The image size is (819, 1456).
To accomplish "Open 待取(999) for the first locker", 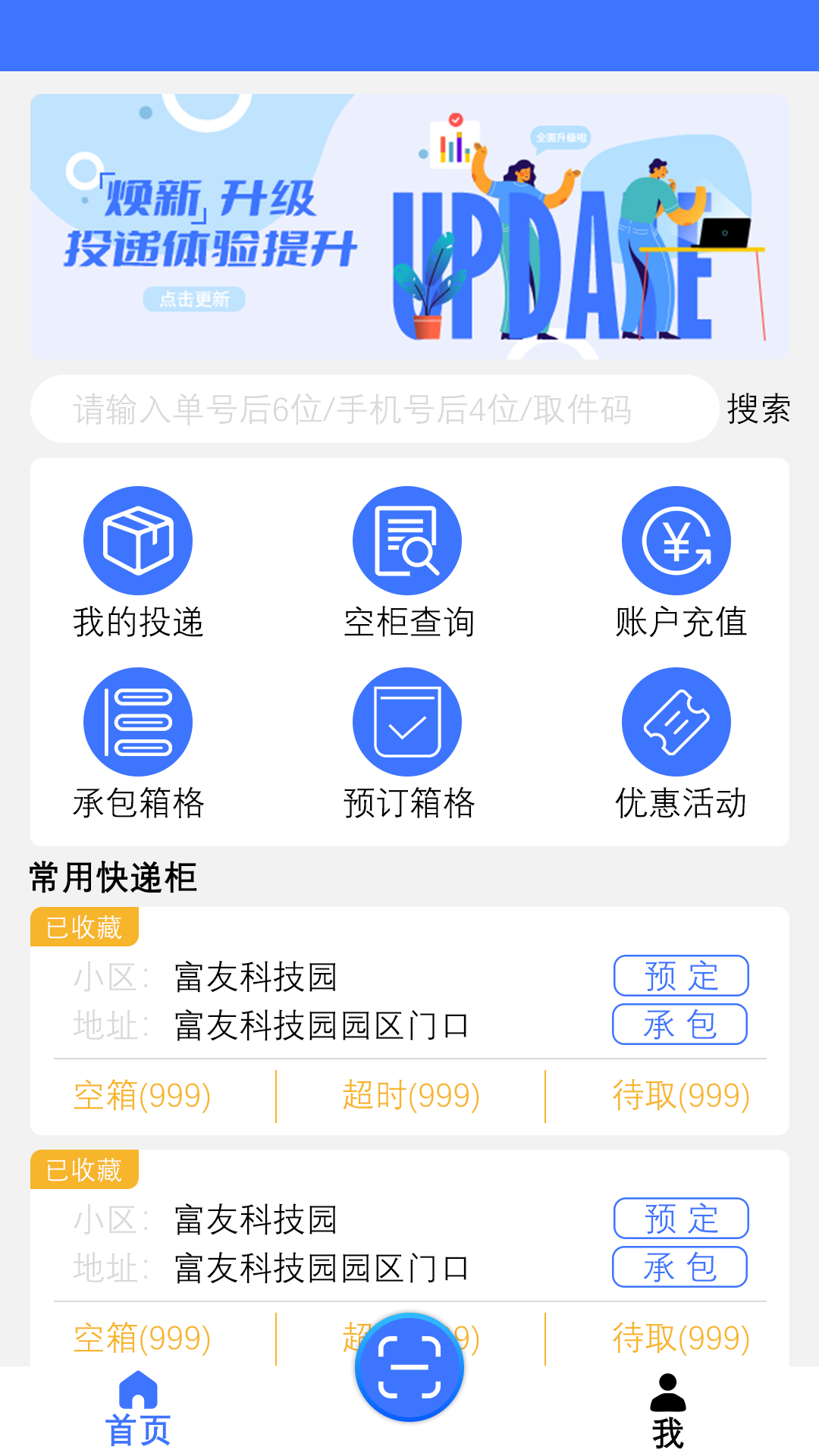I will [680, 1094].
